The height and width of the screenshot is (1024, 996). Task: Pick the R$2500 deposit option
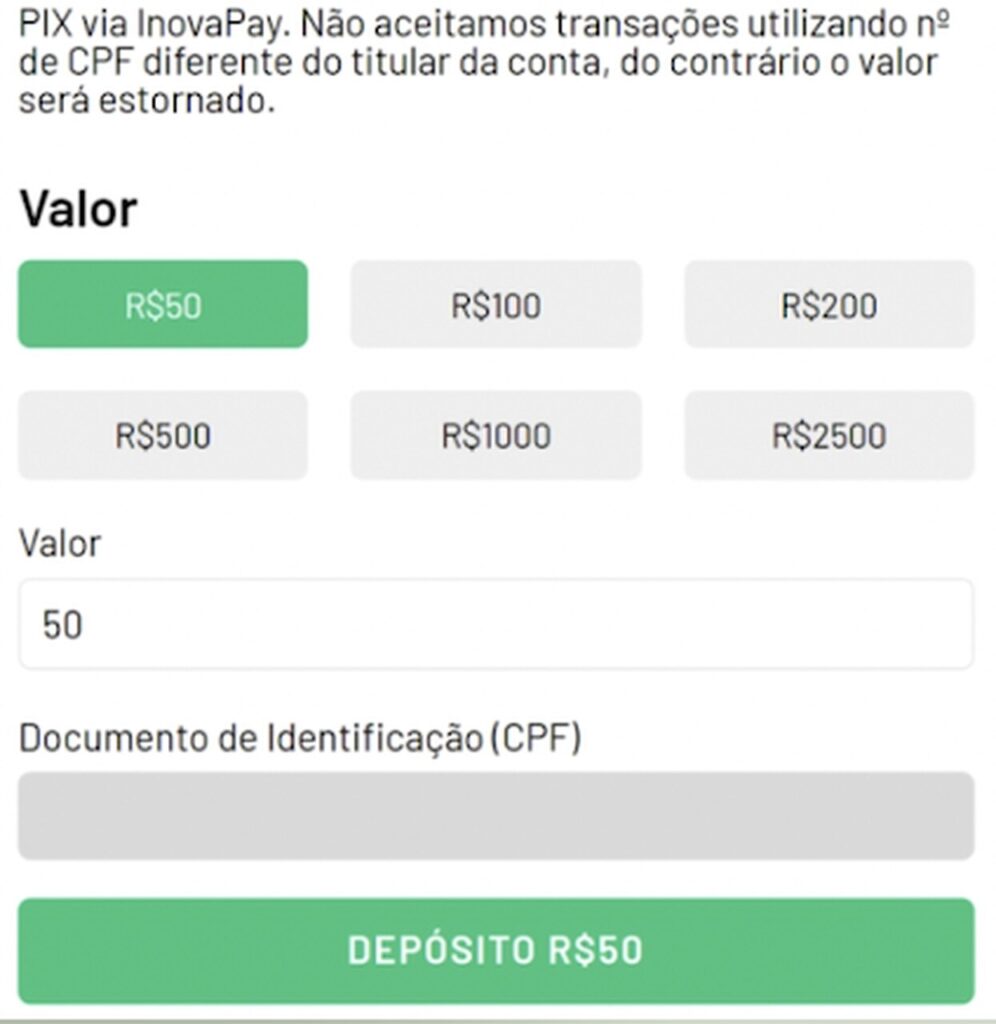pos(829,436)
